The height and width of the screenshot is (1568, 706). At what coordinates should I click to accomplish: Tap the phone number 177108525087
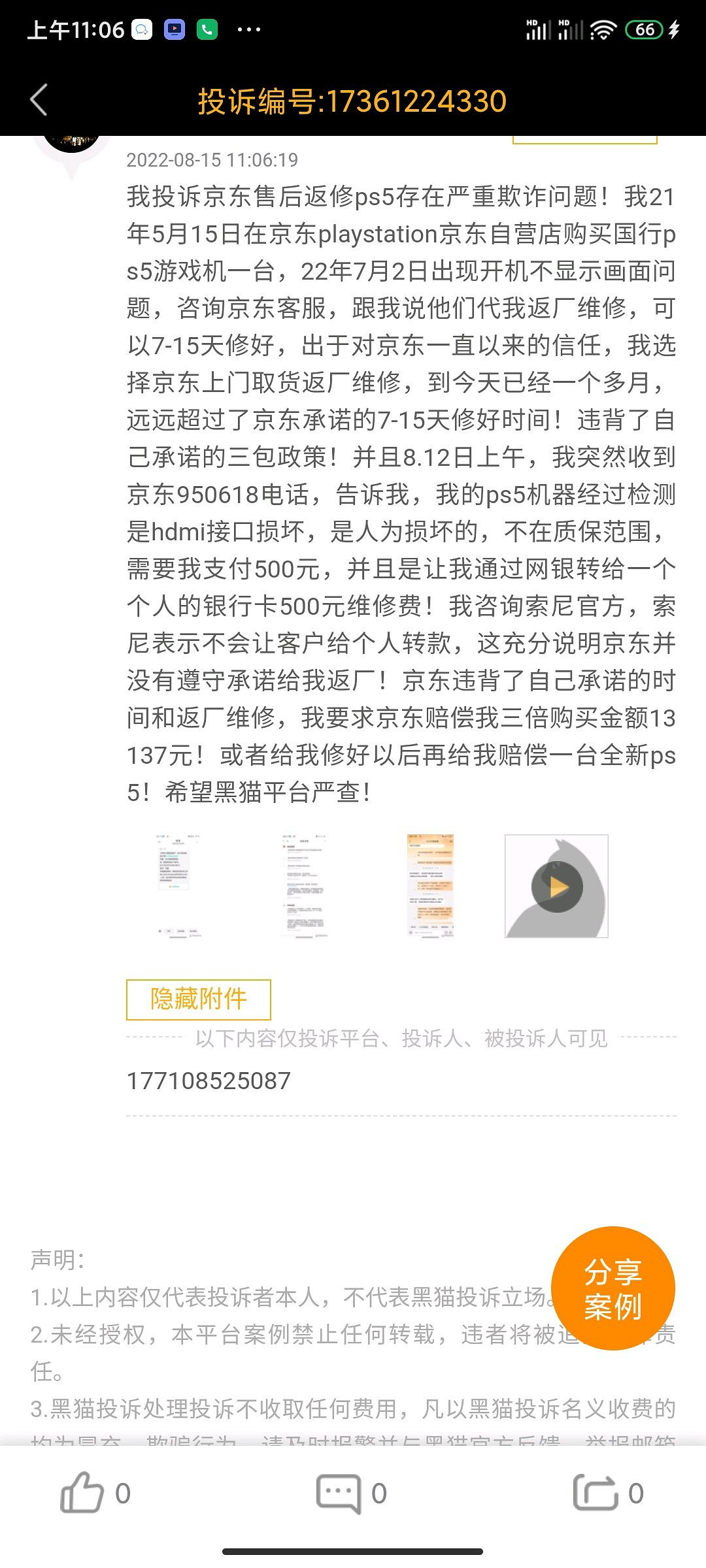[209, 1081]
